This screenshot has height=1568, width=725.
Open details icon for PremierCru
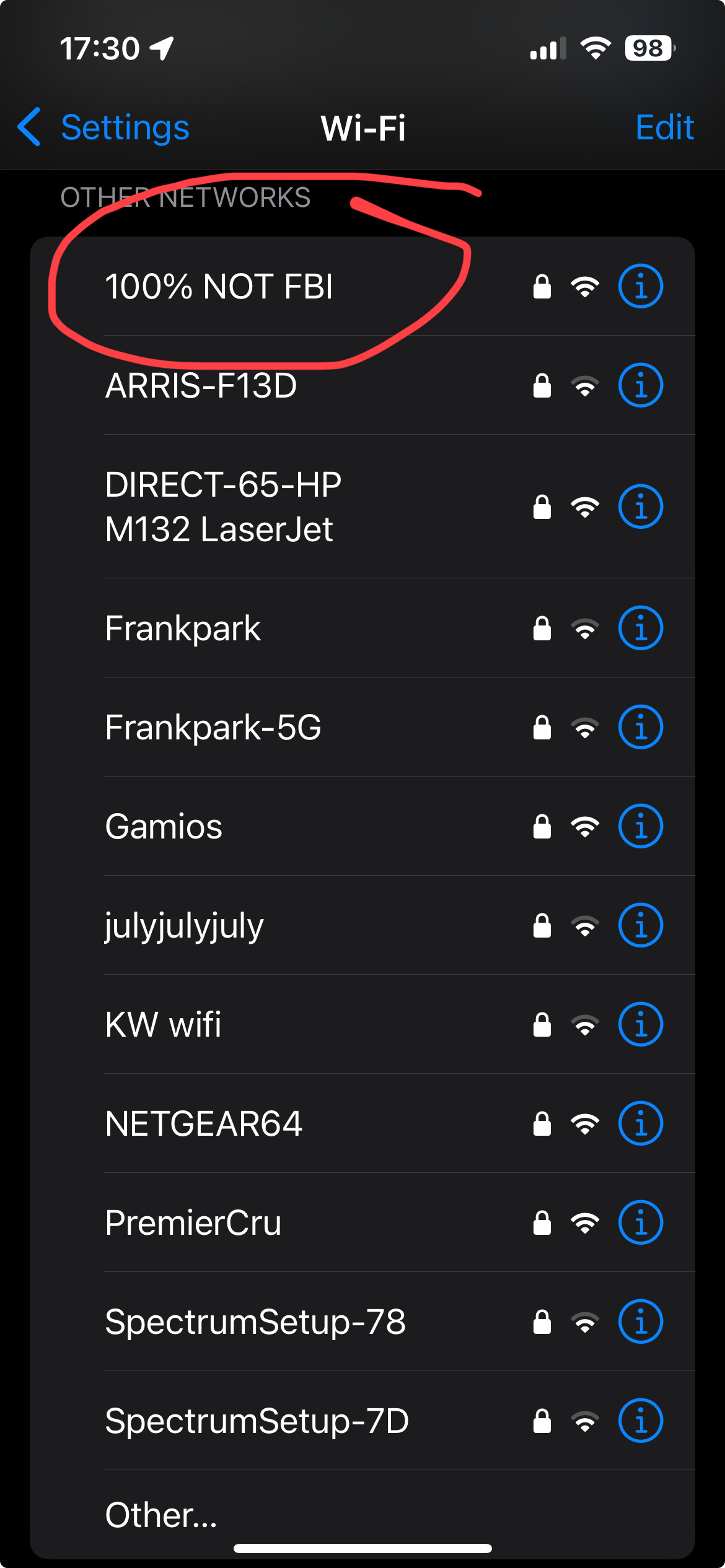(x=641, y=1222)
